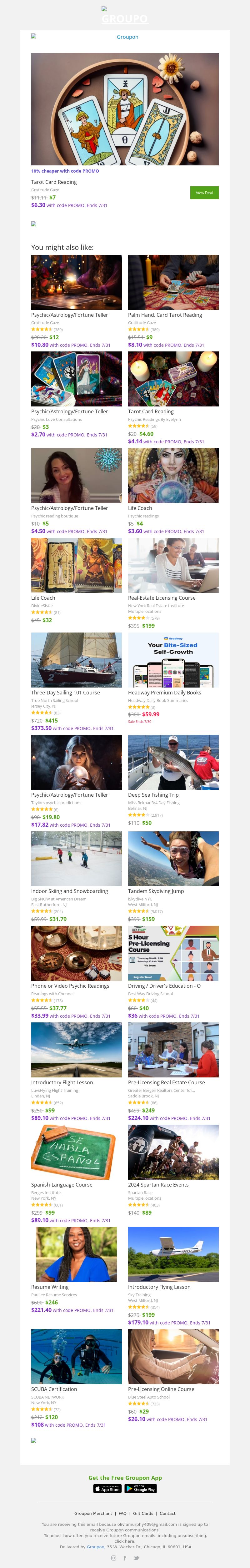Open the featured Tarot Card Reading image
This screenshot has height=1568, width=250.
tap(125, 109)
